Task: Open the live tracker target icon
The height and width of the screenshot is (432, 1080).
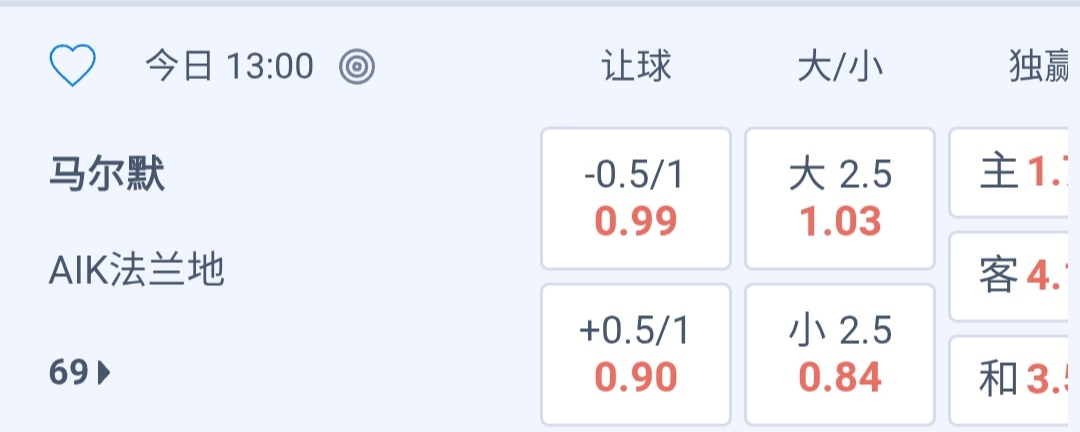Action: tap(357, 67)
